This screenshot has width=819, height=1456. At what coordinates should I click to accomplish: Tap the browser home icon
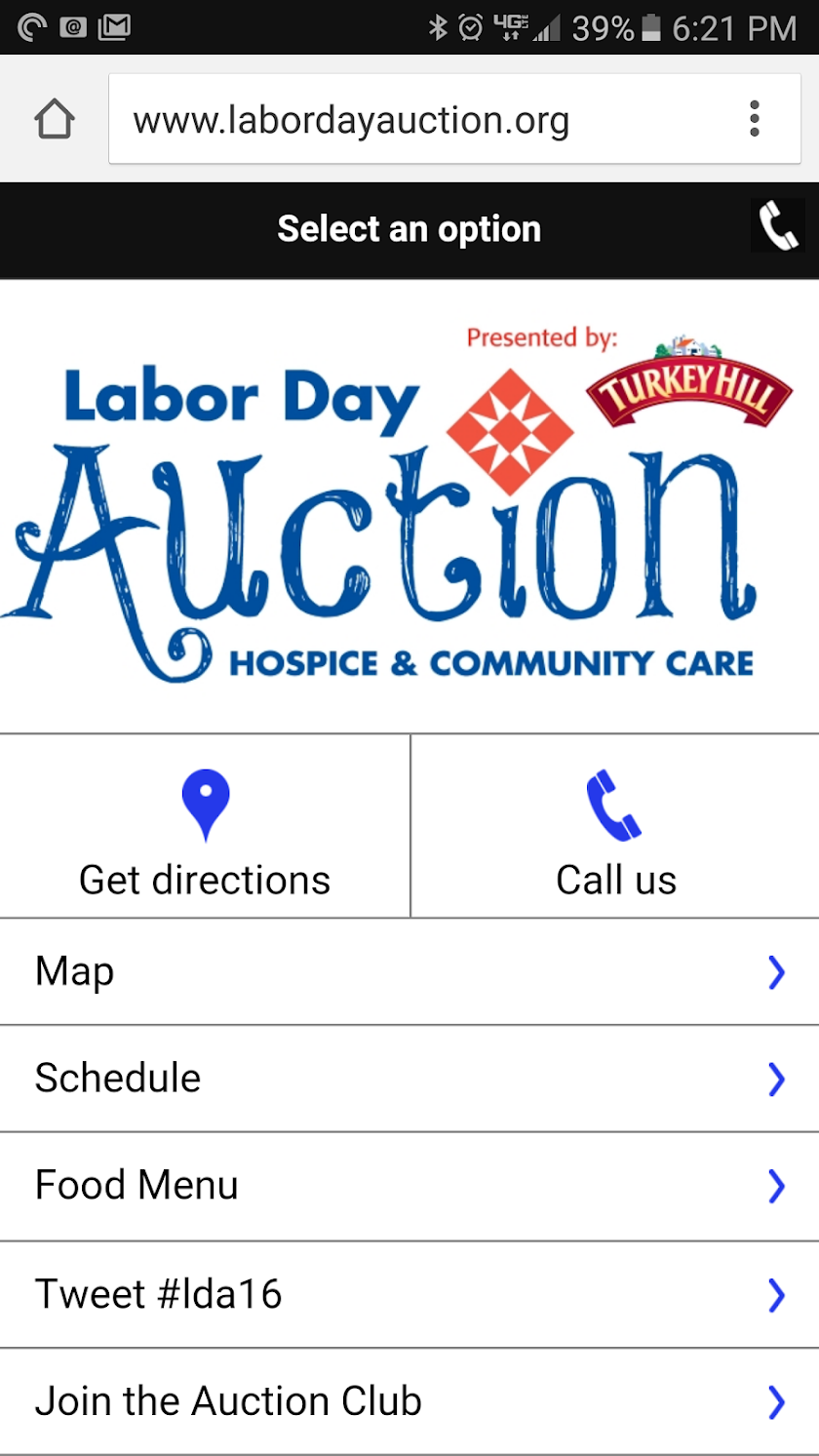click(x=55, y=120)
